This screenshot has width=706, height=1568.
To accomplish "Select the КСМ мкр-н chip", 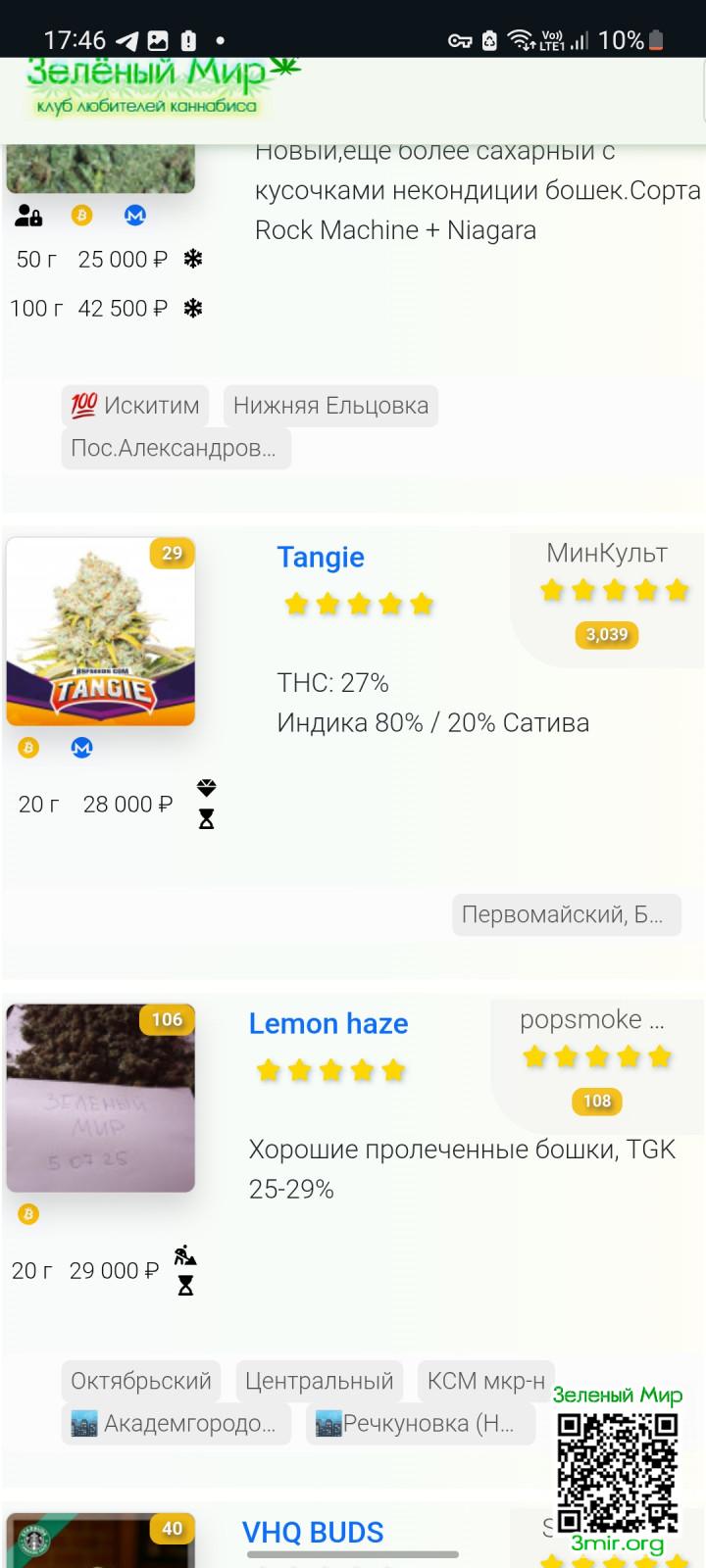I will click(x=485, y=1381).
